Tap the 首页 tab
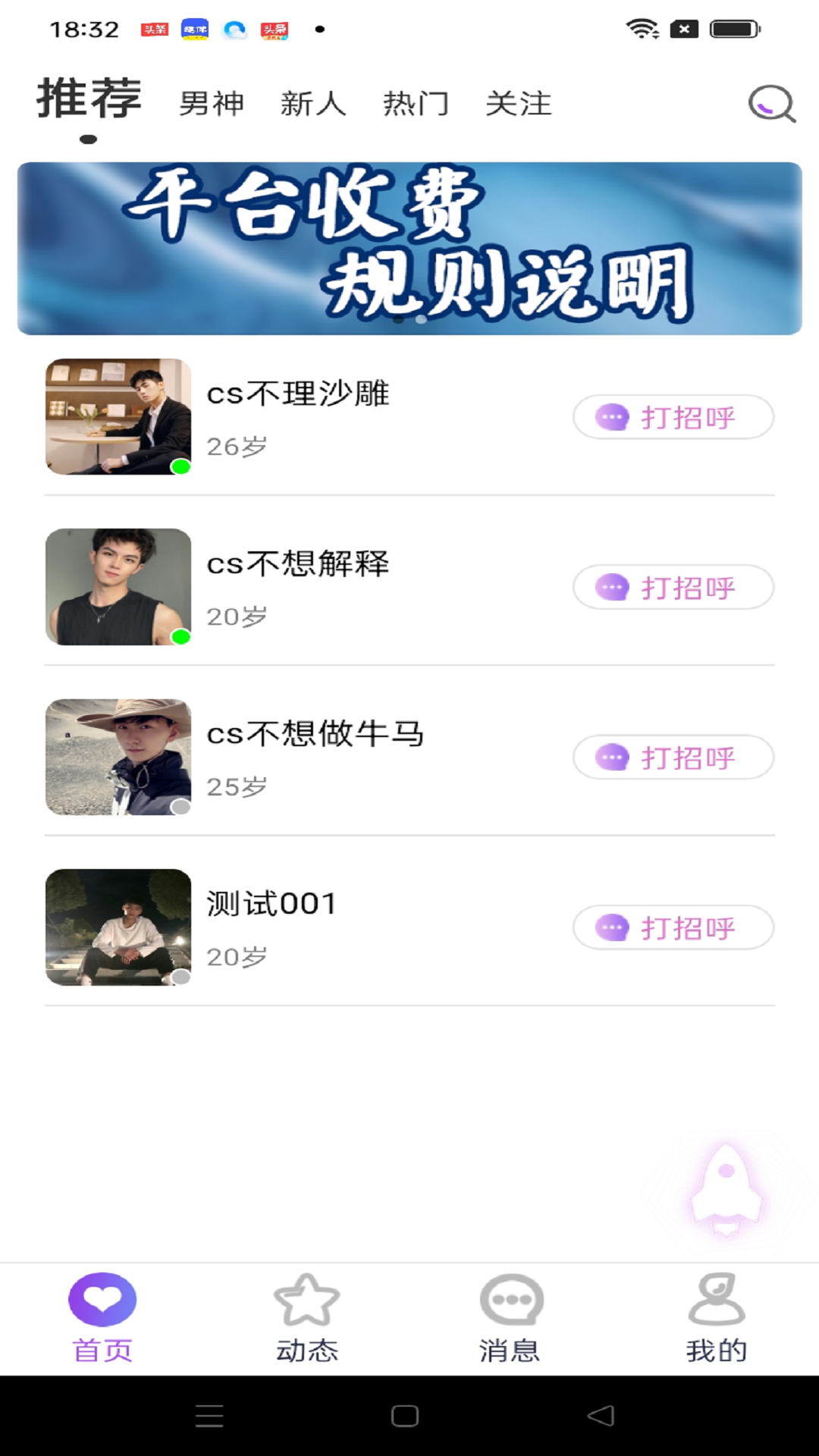The width and height of the screenshot is (819, 1456). (102, 1318)
